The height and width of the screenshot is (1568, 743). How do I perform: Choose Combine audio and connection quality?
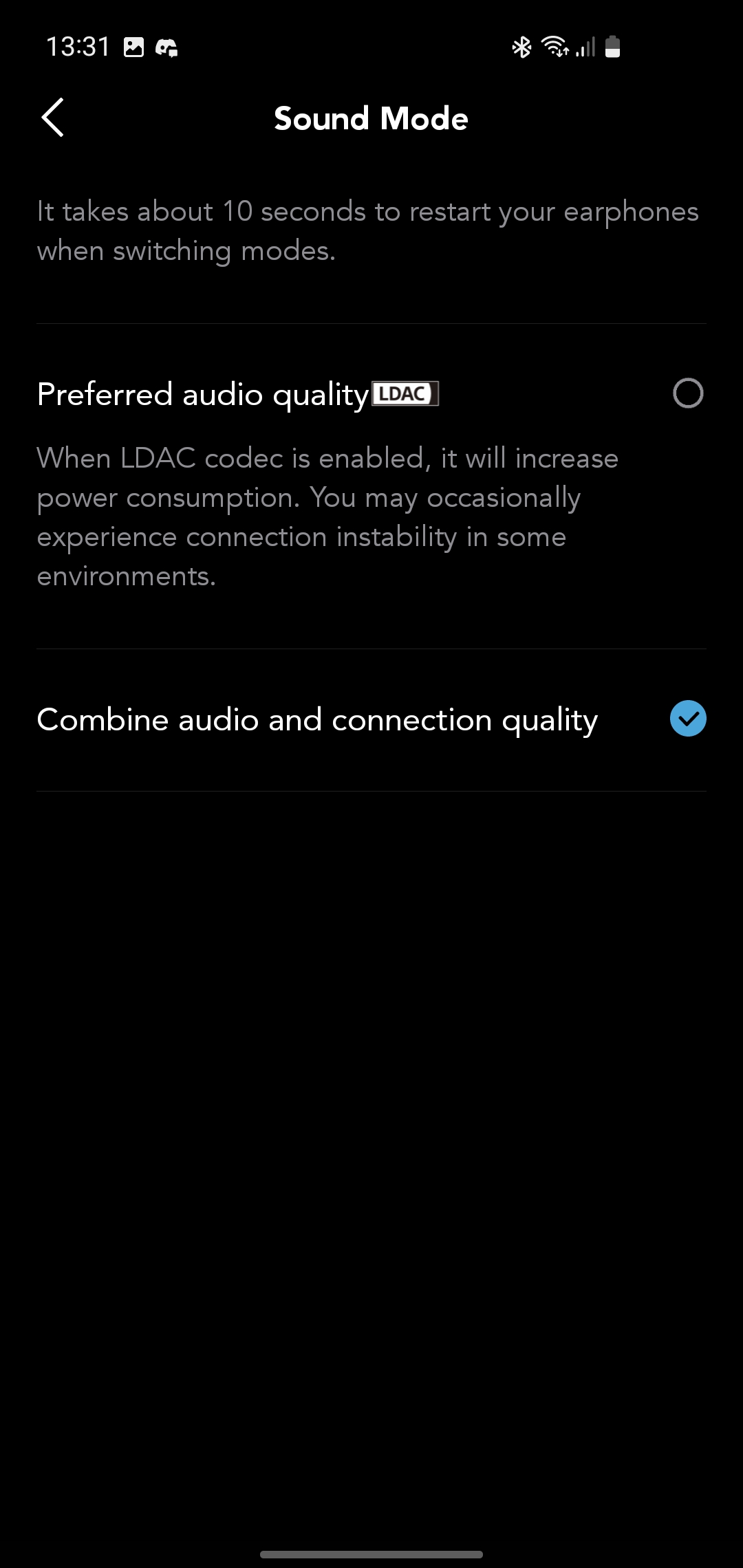[x=371, y=719]
